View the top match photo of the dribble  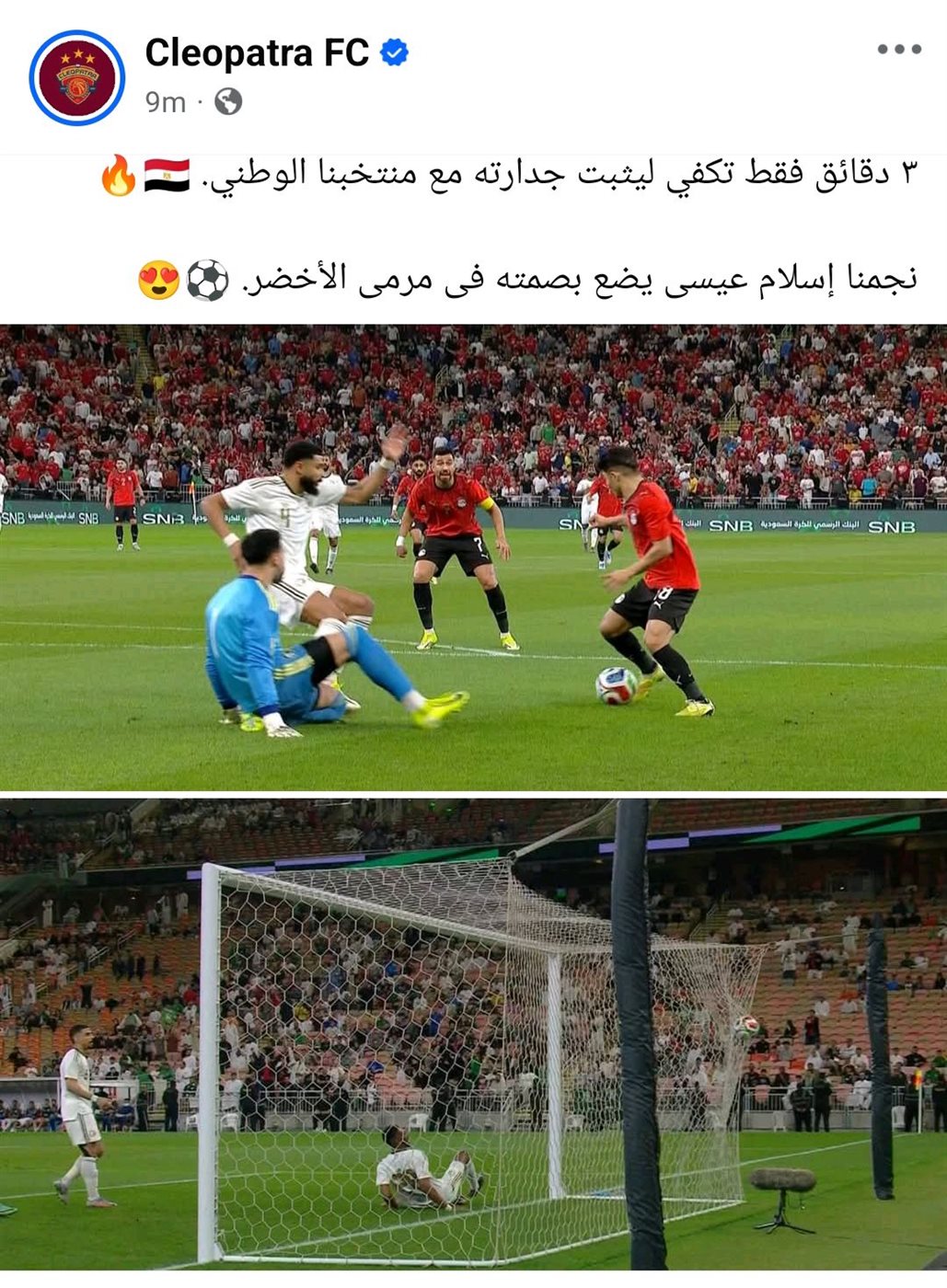coord(473,557)
